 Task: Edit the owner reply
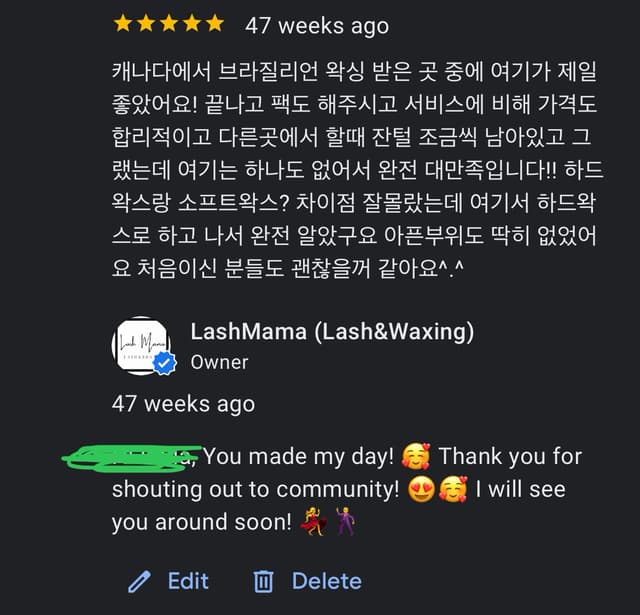169,581
